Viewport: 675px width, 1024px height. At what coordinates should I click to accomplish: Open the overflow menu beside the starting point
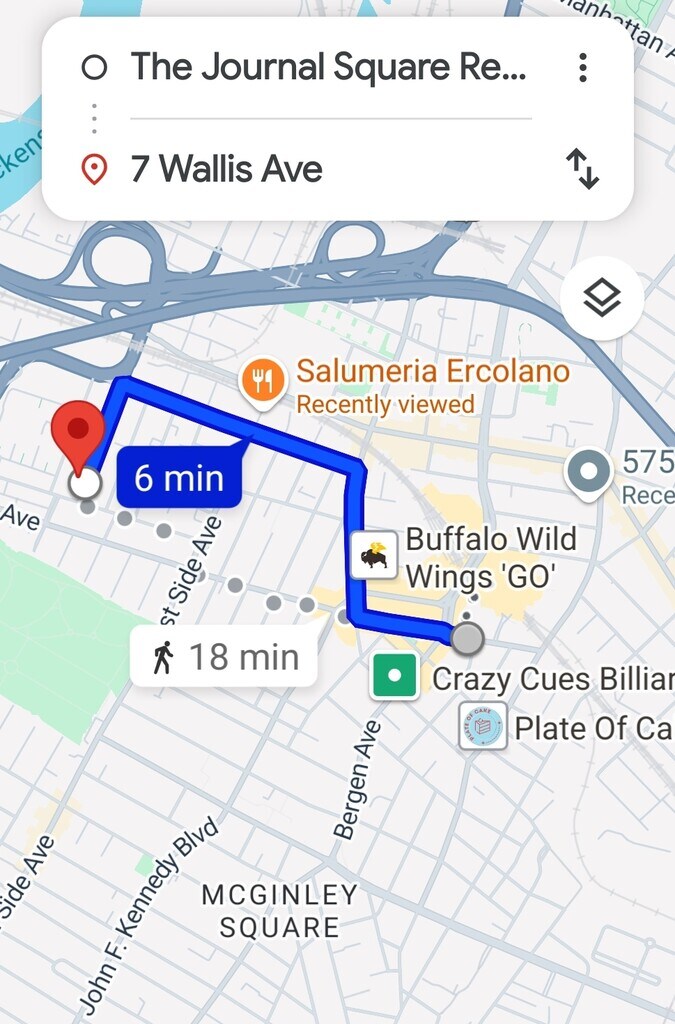coord(582,68)
